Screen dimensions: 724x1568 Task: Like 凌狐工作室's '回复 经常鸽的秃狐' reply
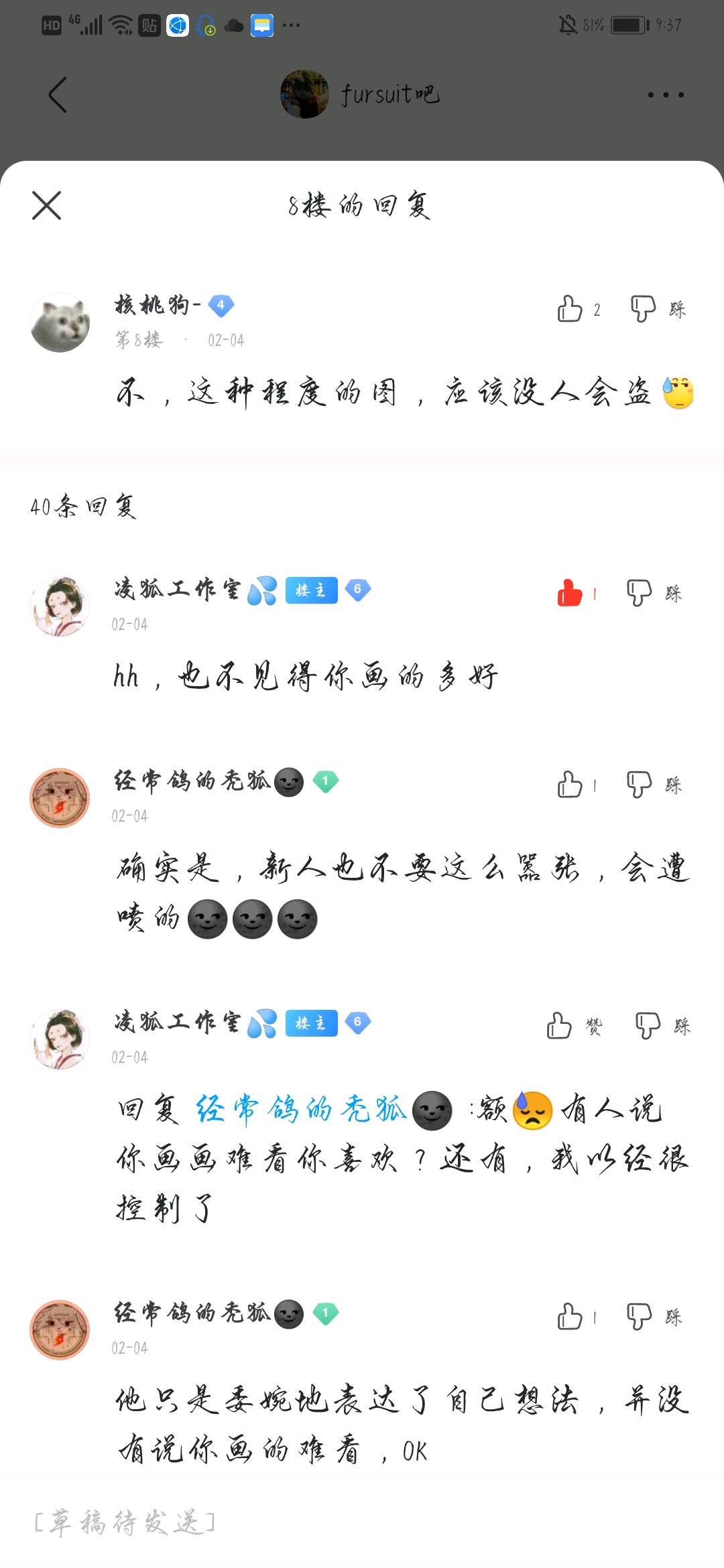tap(559, 1025)
